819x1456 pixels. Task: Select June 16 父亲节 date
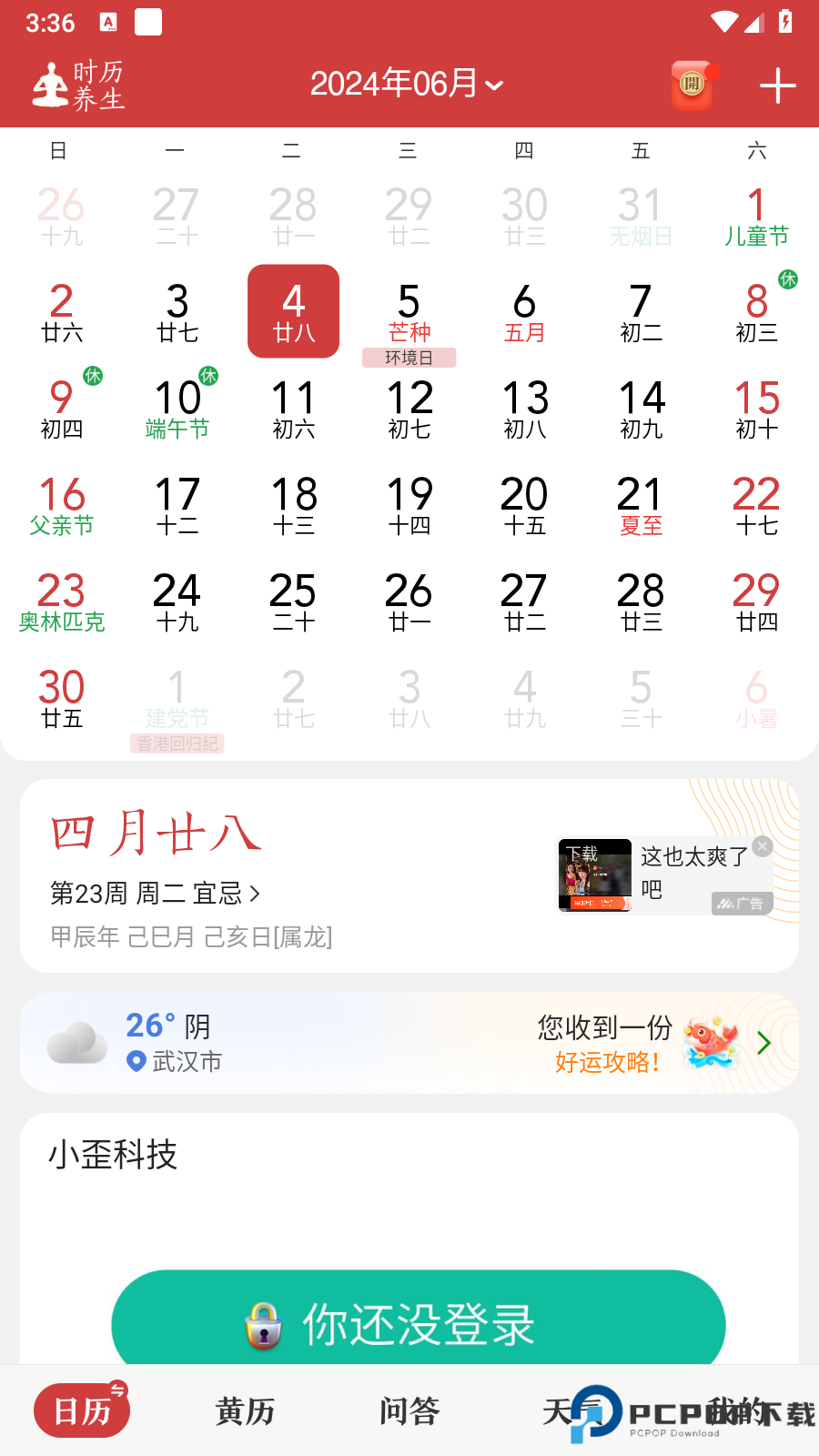coord(62,505)
